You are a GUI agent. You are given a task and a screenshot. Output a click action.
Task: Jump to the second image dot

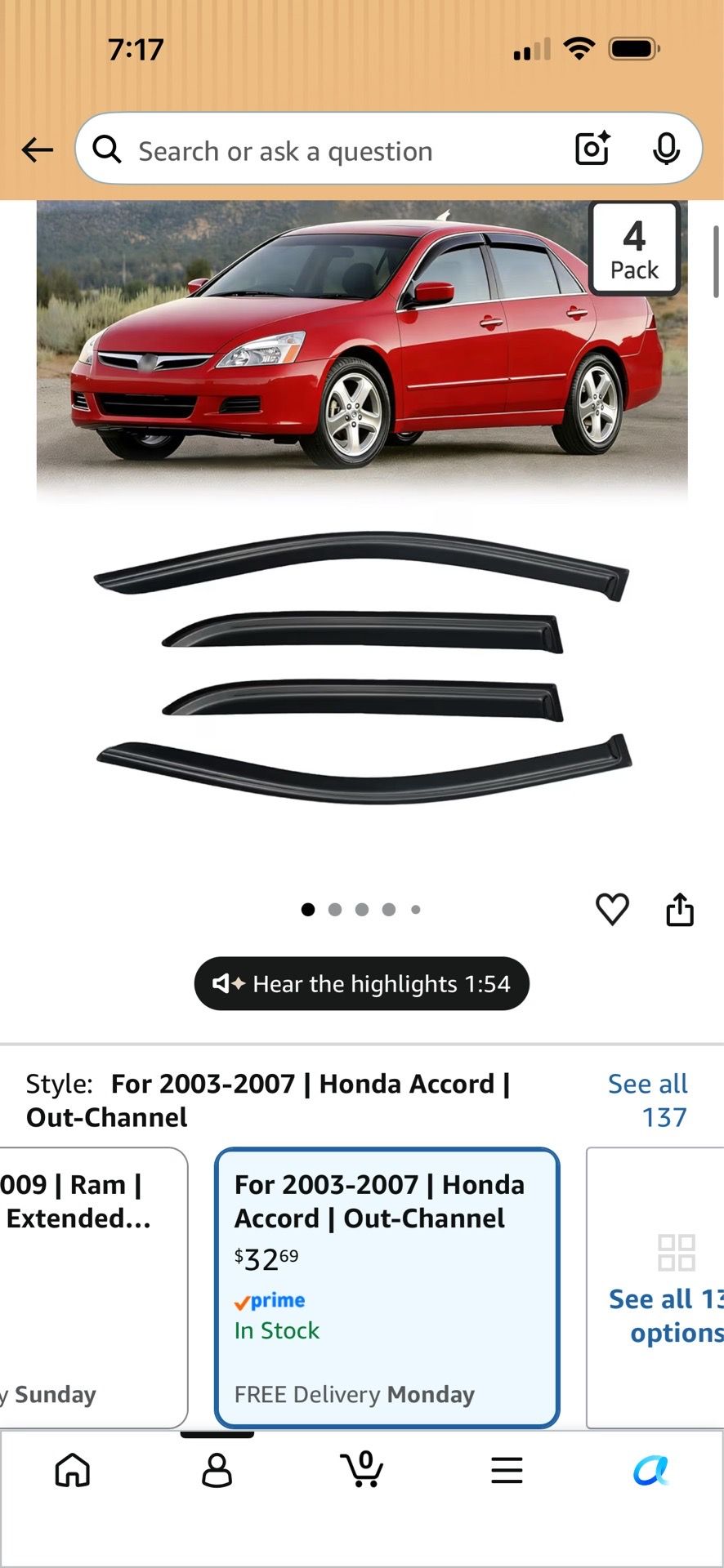335,909
